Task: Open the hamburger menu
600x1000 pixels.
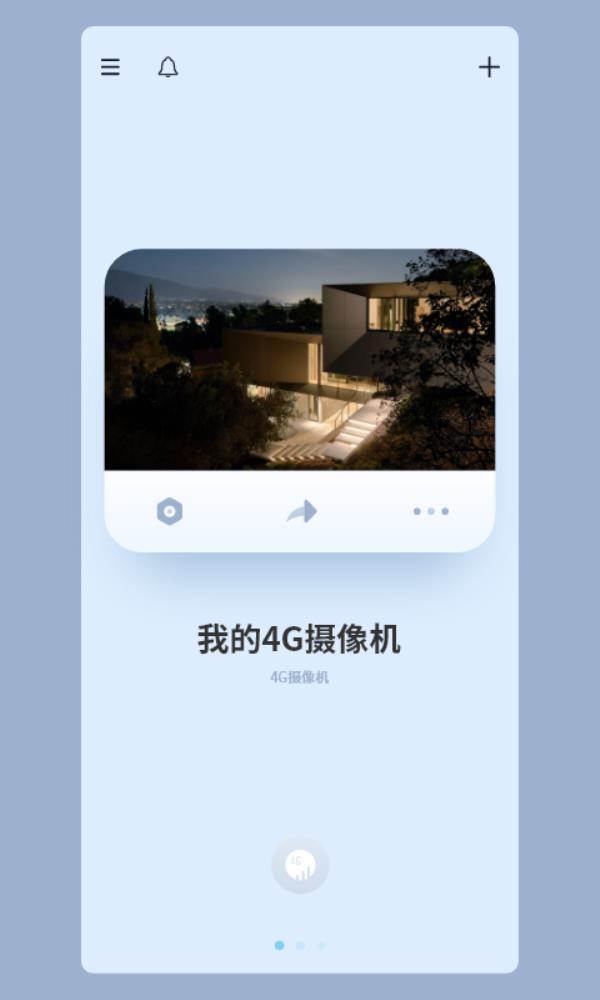Action: pos(110,67)
